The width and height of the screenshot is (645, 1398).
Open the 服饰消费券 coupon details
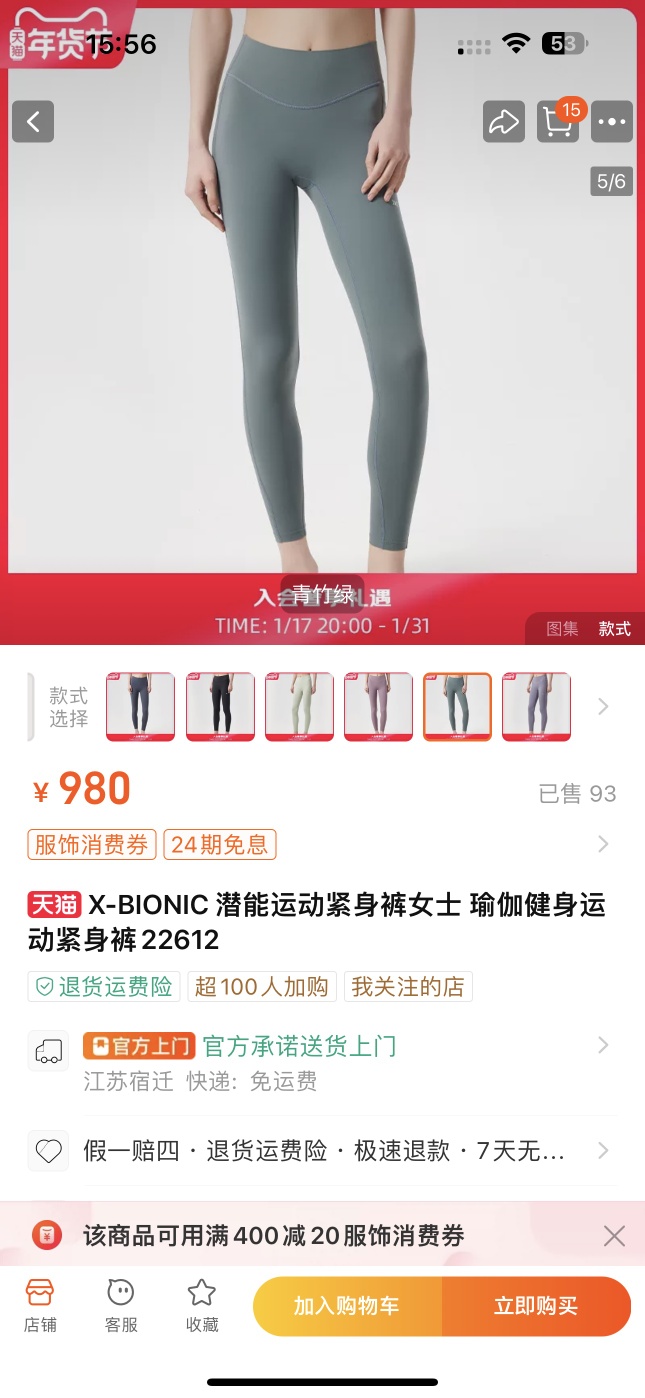click(91, 845)
